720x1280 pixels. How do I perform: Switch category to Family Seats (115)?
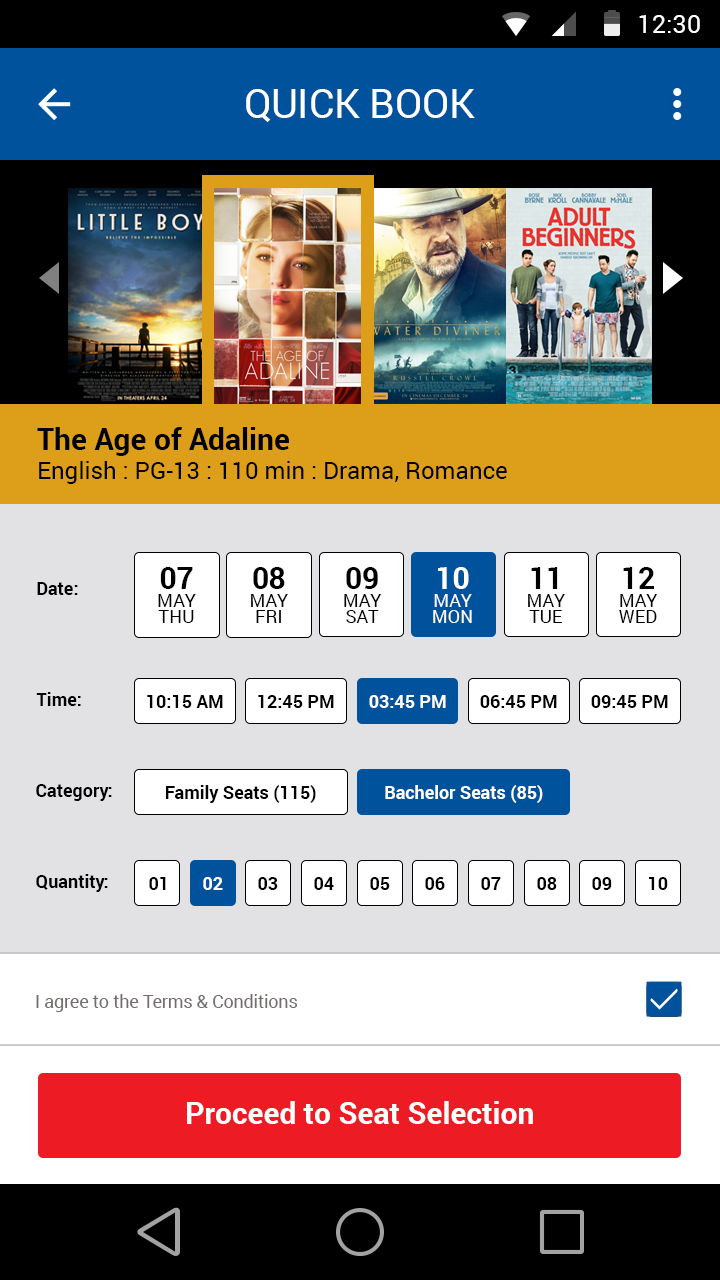[x=241, y=792]
